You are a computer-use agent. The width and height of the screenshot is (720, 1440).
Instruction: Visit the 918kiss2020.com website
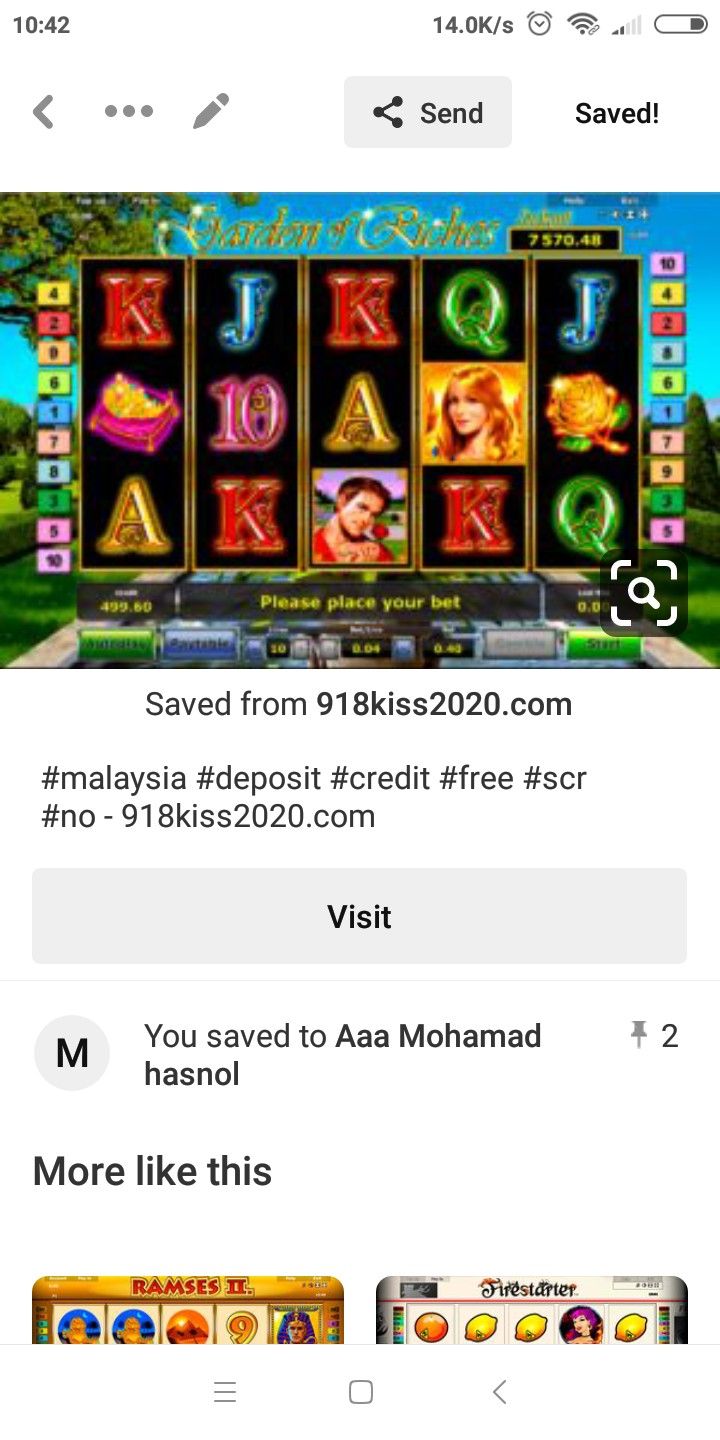[x=359, y=916]
